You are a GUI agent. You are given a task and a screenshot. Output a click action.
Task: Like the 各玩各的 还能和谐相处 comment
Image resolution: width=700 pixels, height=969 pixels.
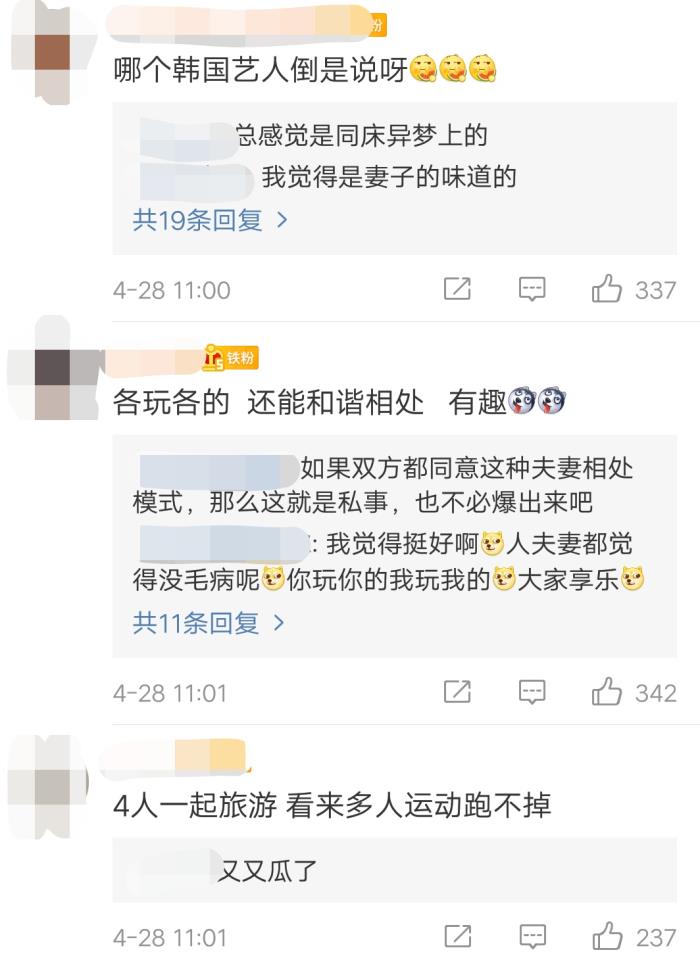tap(608, 693)
